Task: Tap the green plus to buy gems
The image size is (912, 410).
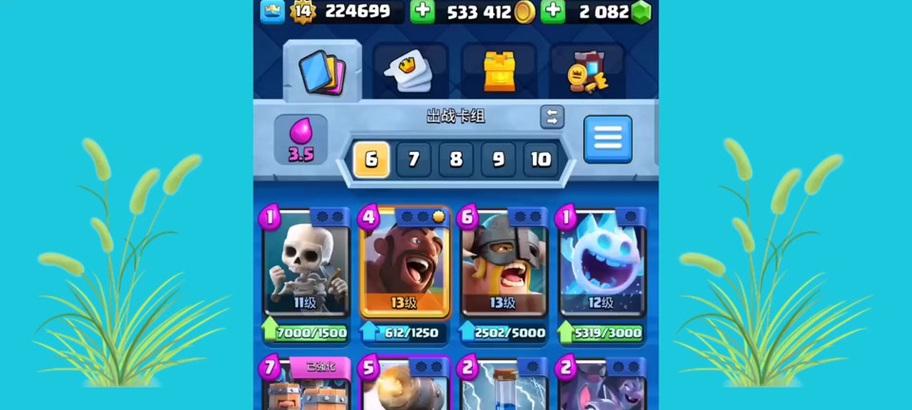Action: [x=553, y=12]
